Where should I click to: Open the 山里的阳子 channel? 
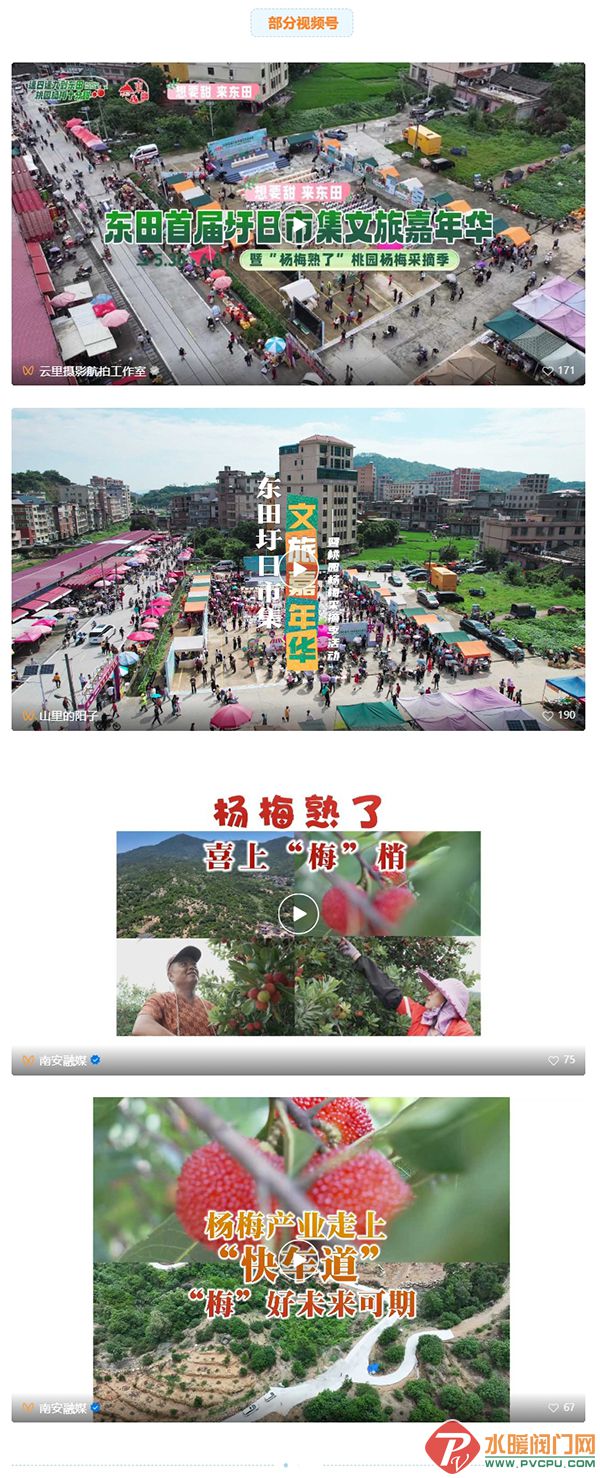[68, 716]
